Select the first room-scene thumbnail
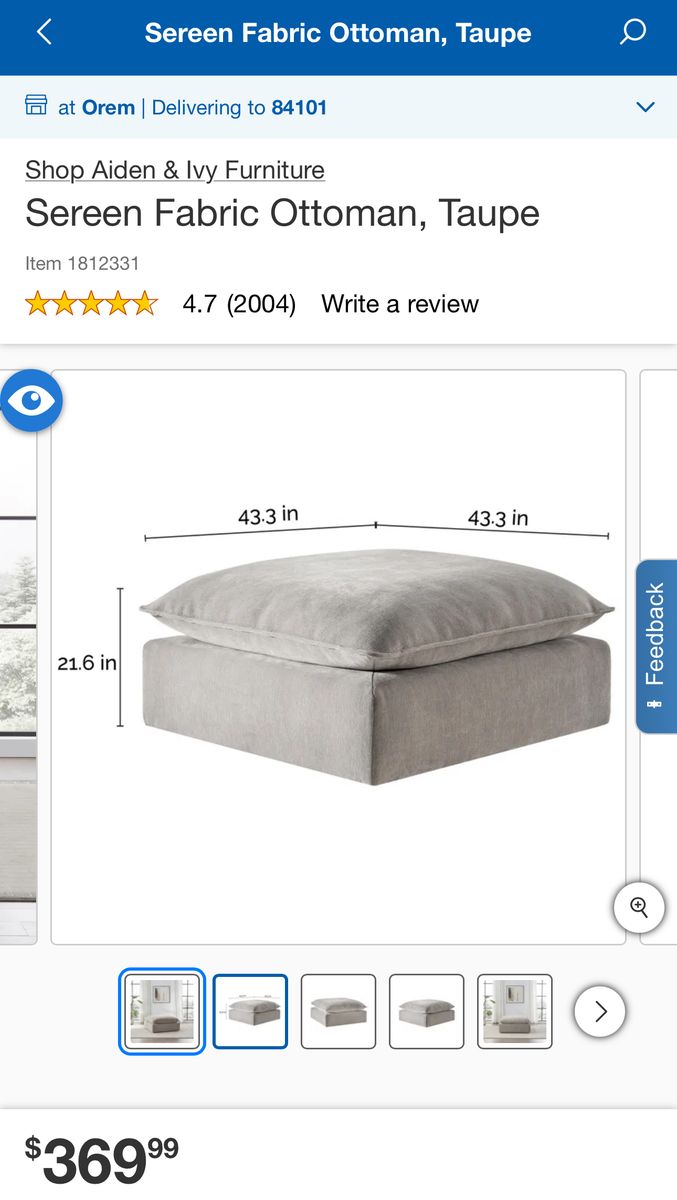This screenshot has width=677, height=1200. [x=162, y=1011]
